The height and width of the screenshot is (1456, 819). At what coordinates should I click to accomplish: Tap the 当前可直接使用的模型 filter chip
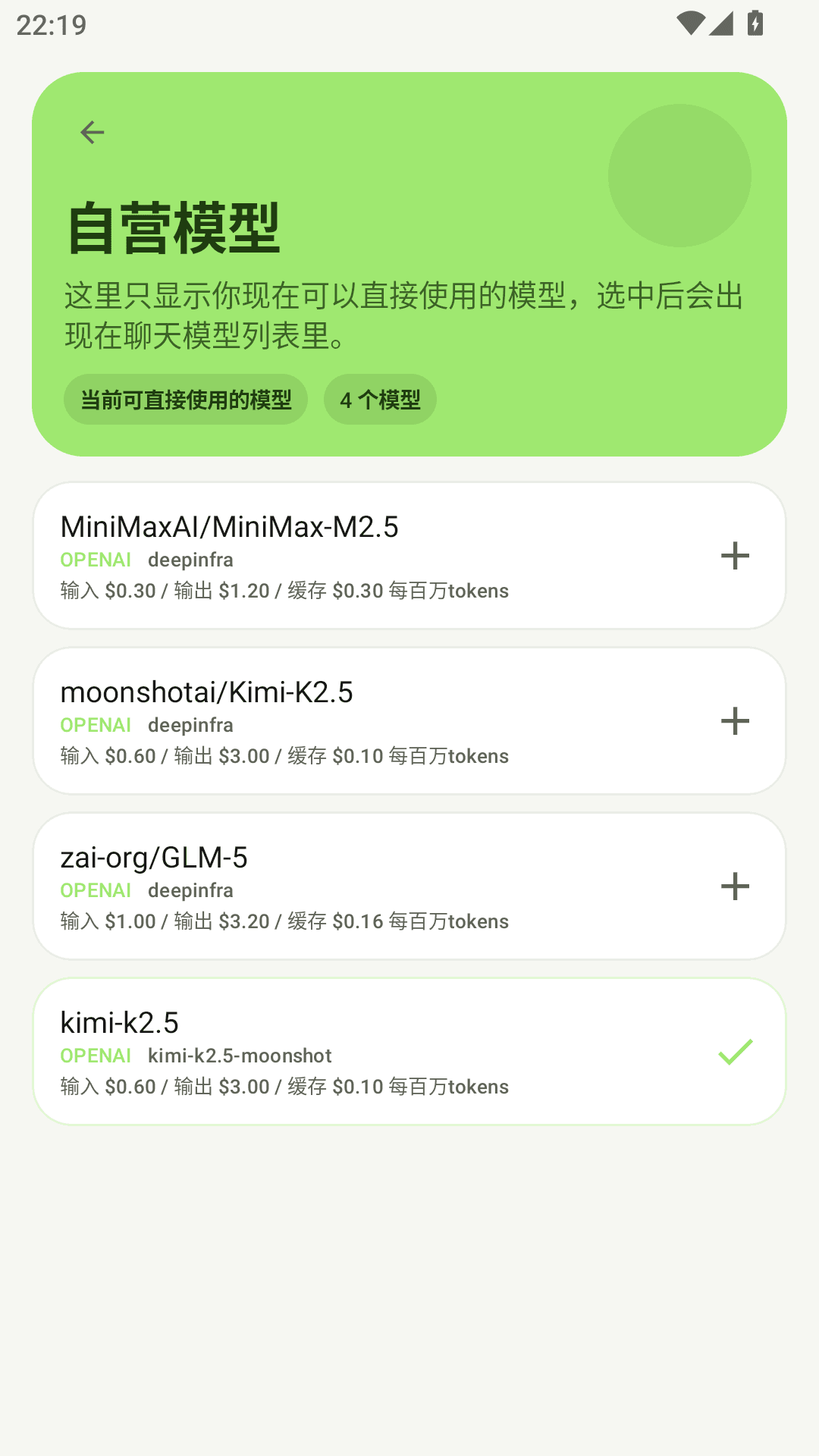[186, 399]
